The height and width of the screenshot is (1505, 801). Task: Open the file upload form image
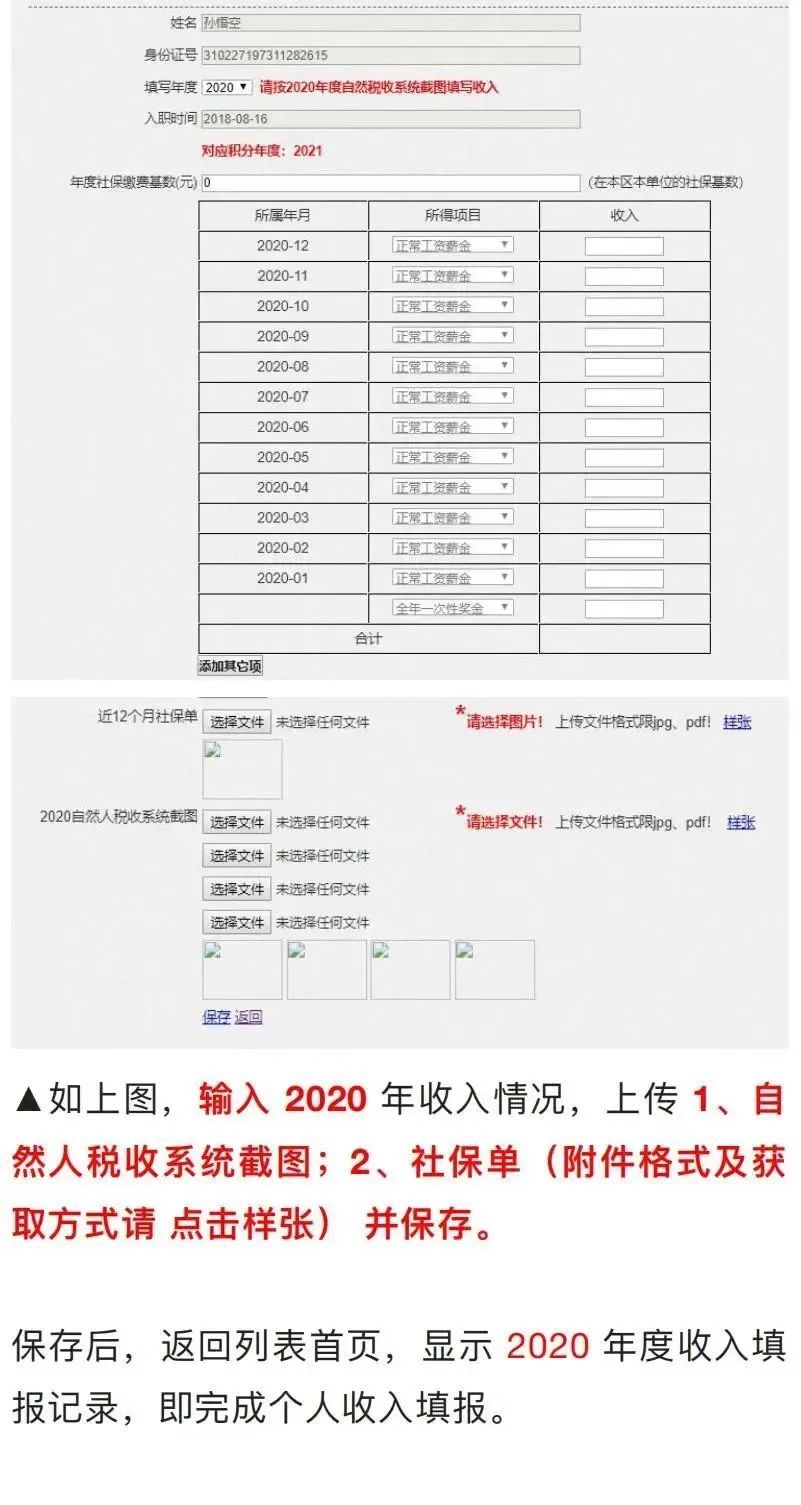(x=400, y=872)
